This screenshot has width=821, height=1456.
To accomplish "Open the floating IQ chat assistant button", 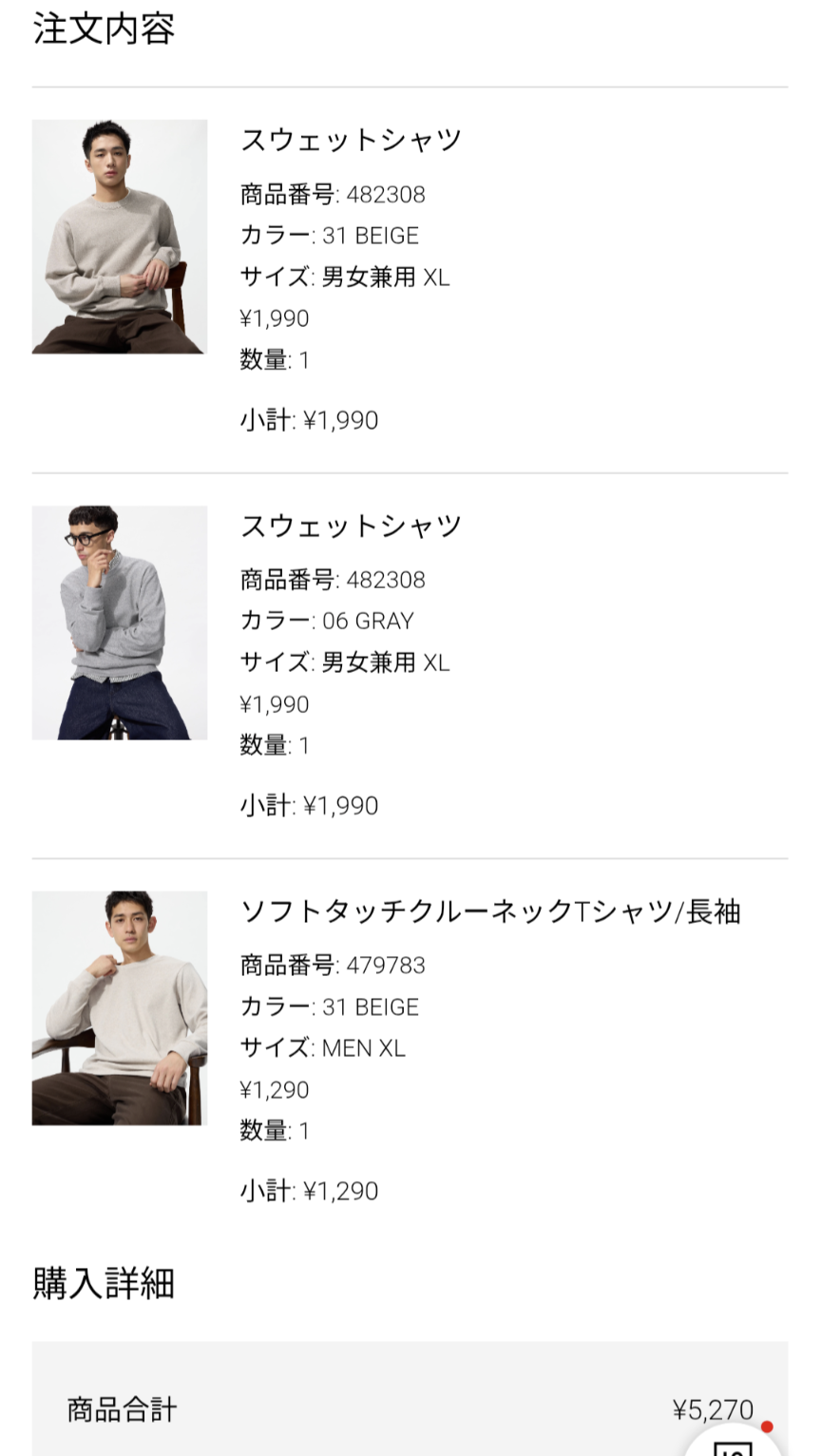I will tap(734, 1443).
